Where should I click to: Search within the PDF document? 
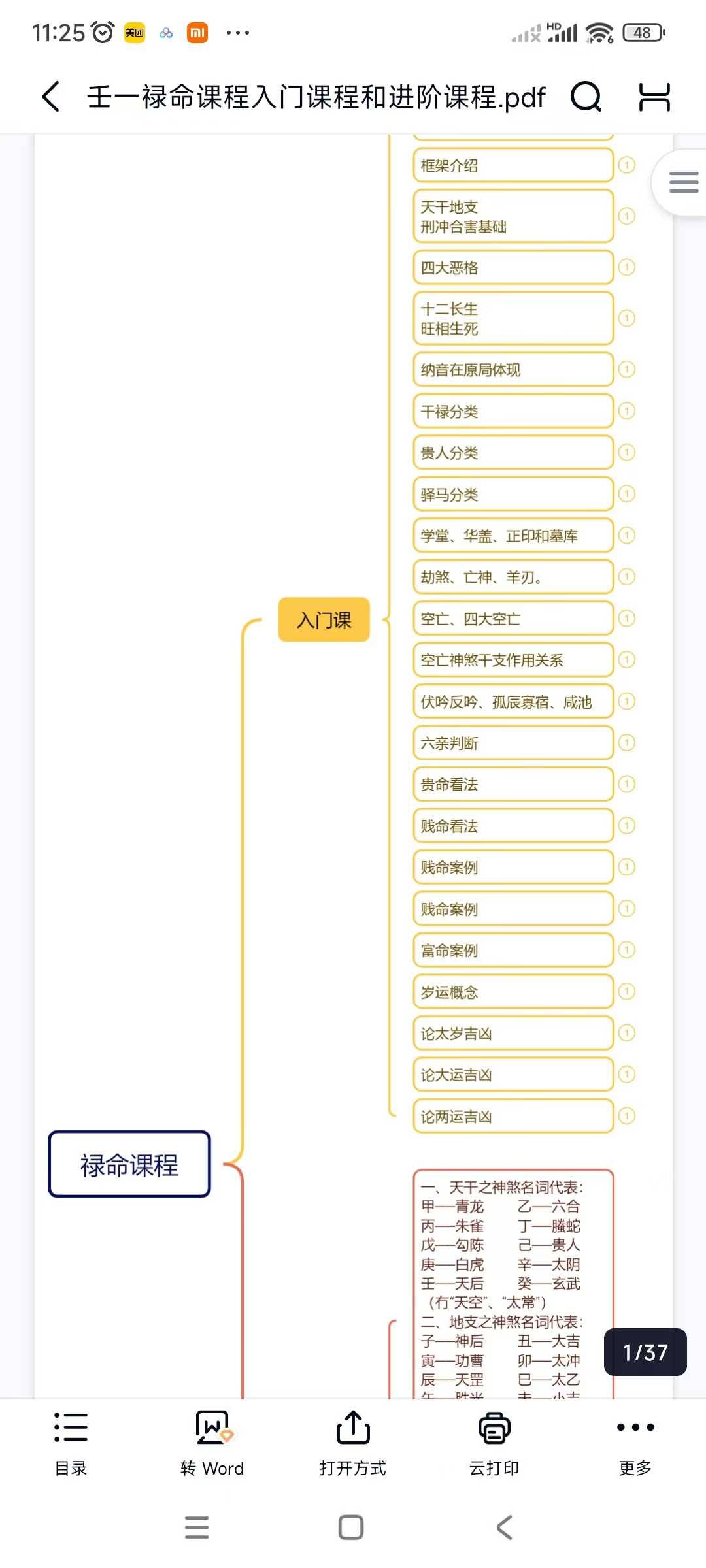(x=586, y=97)
